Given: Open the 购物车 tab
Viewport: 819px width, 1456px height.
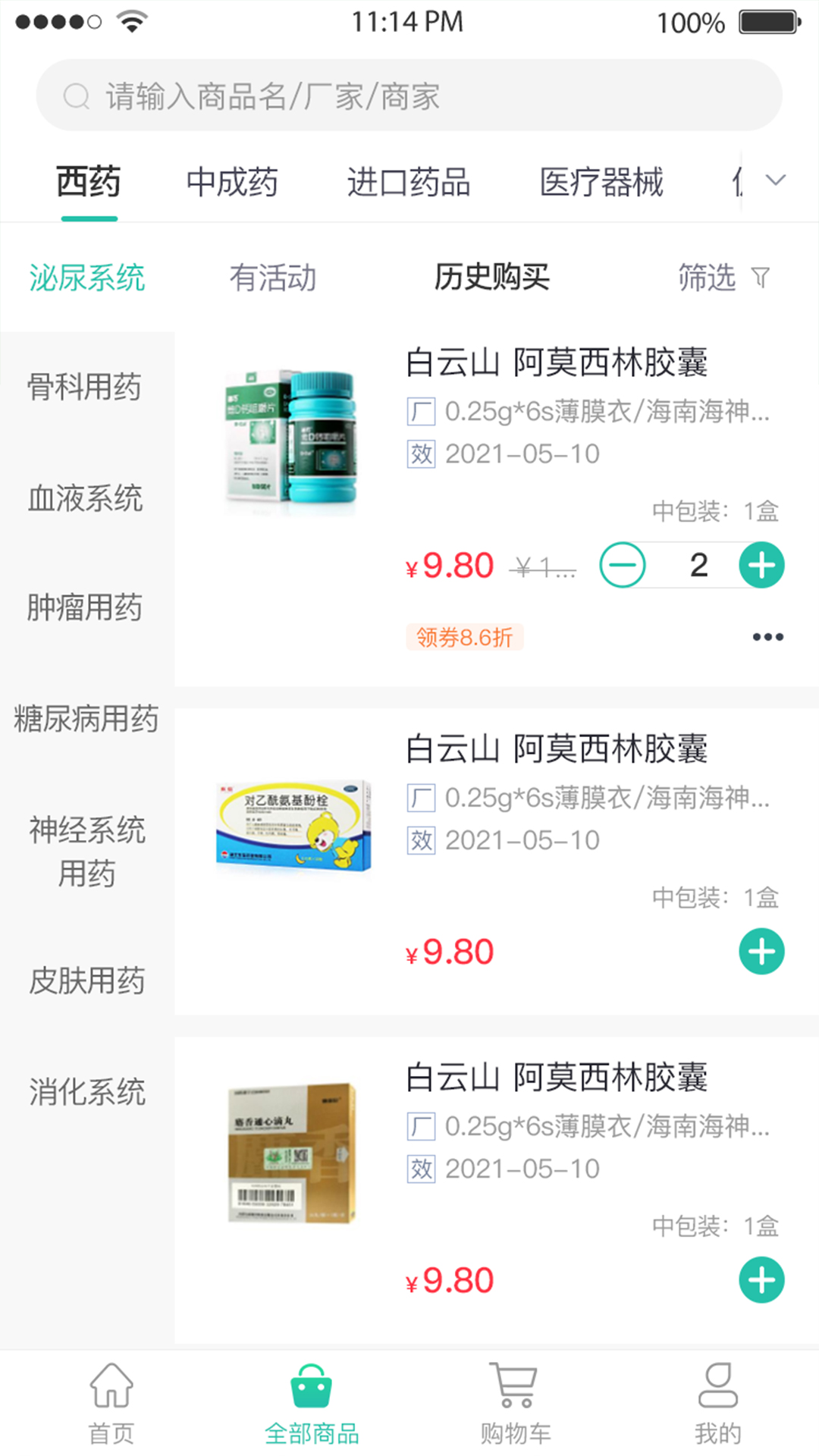Looking at the screenshot, I should tap(516, 1403).
